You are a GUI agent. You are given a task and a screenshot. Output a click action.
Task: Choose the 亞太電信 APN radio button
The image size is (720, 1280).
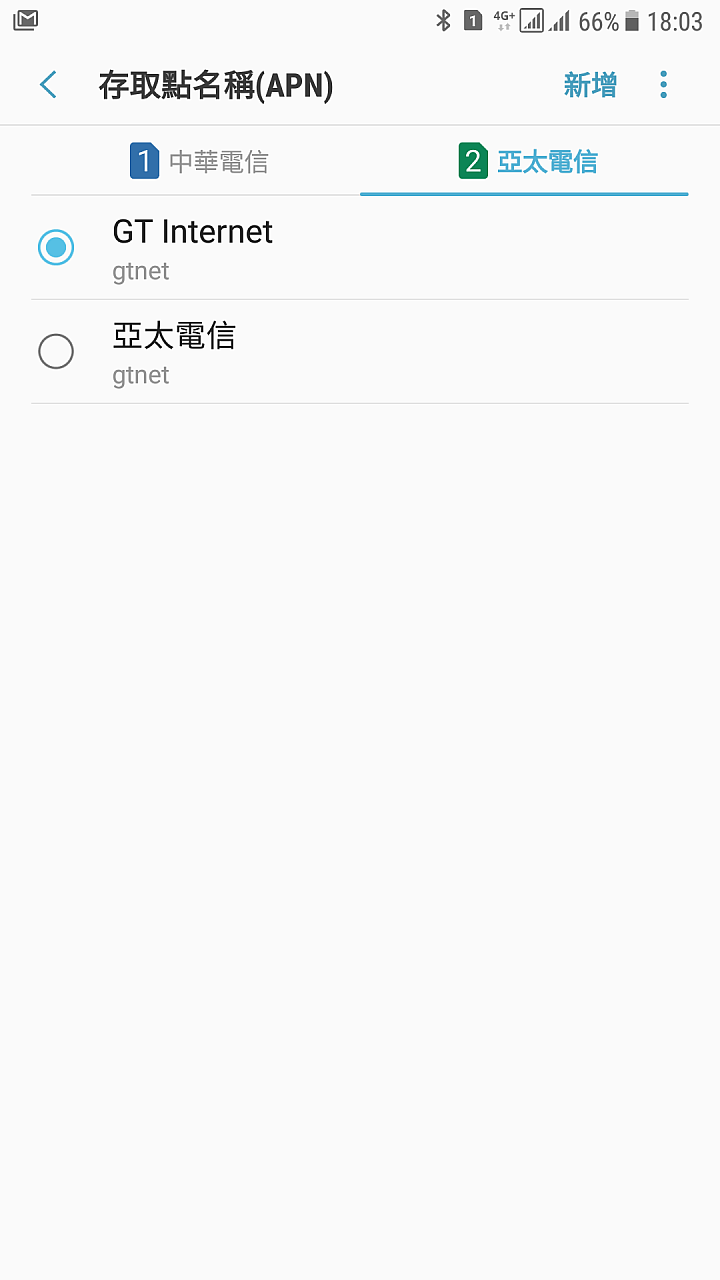pos(56,351)
